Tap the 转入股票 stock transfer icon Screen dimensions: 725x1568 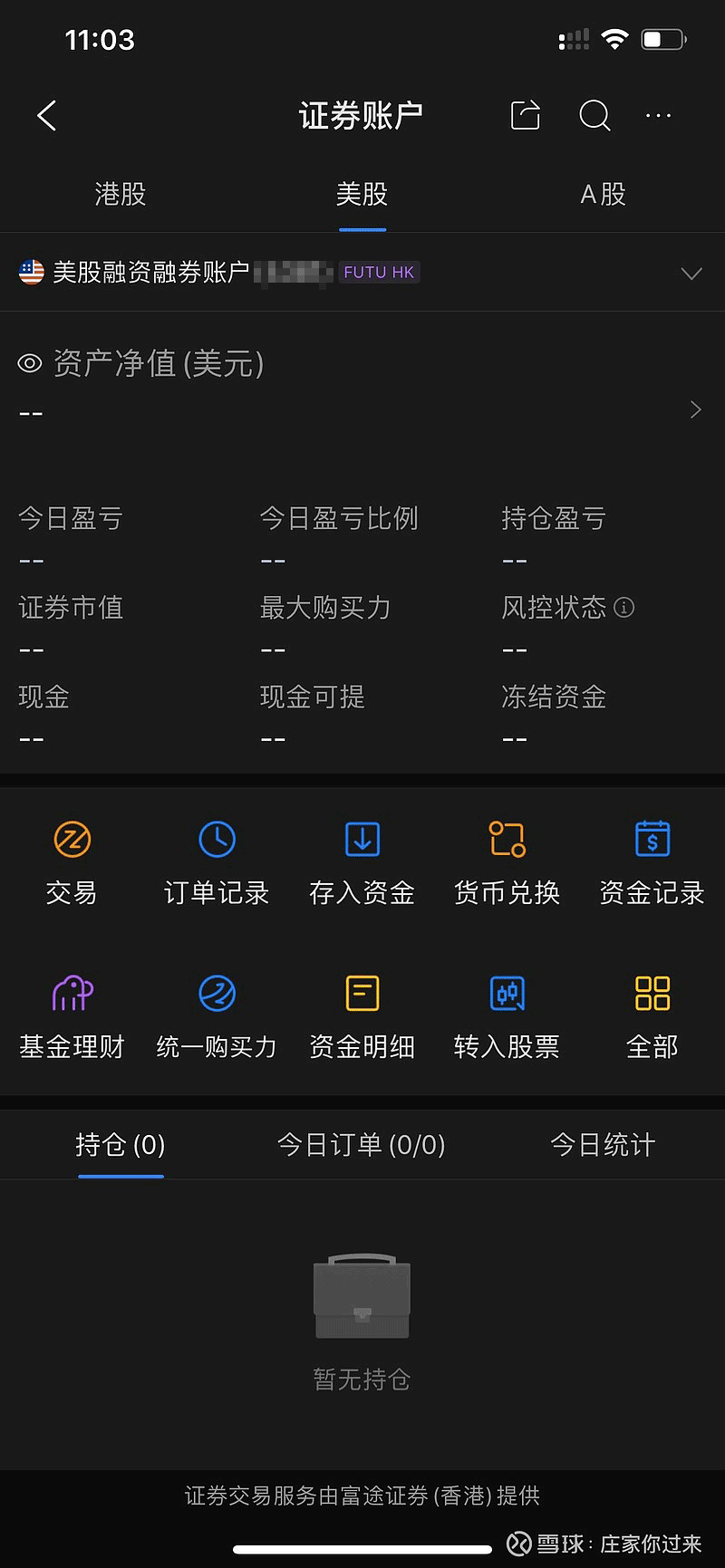[x=507, y=1015]
